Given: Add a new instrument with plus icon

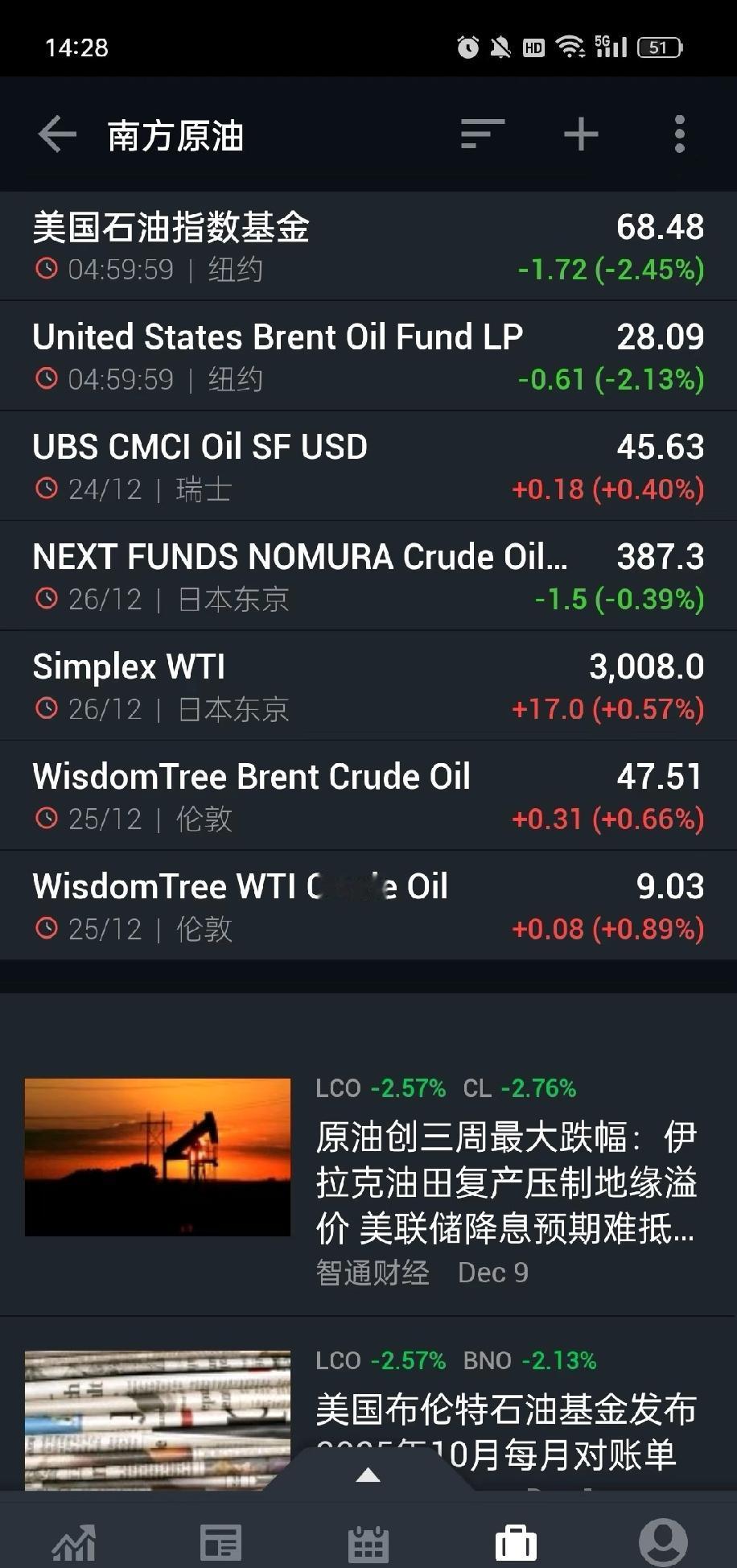Looking at the screenshot, I should [581, 134].
